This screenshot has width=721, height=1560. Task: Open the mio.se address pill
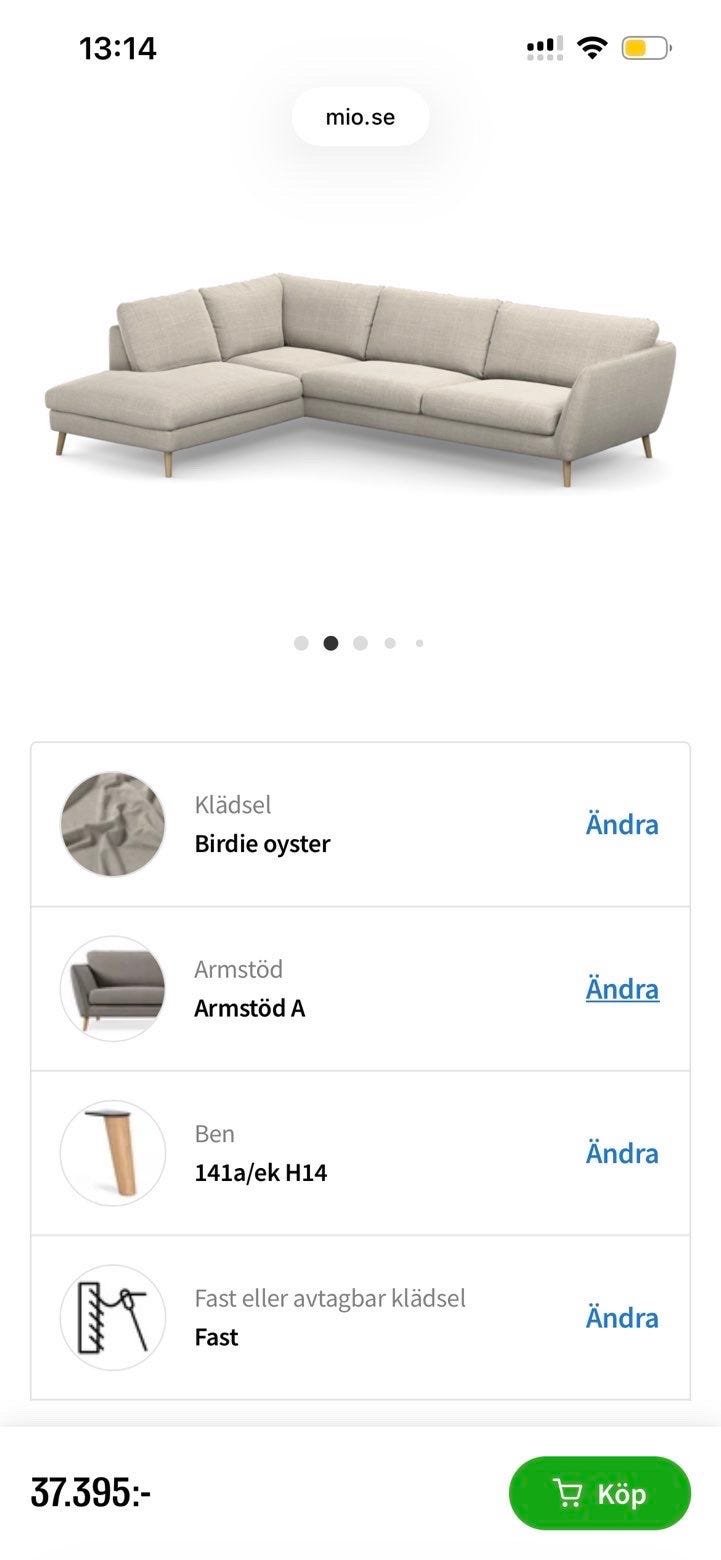point(360,117)
